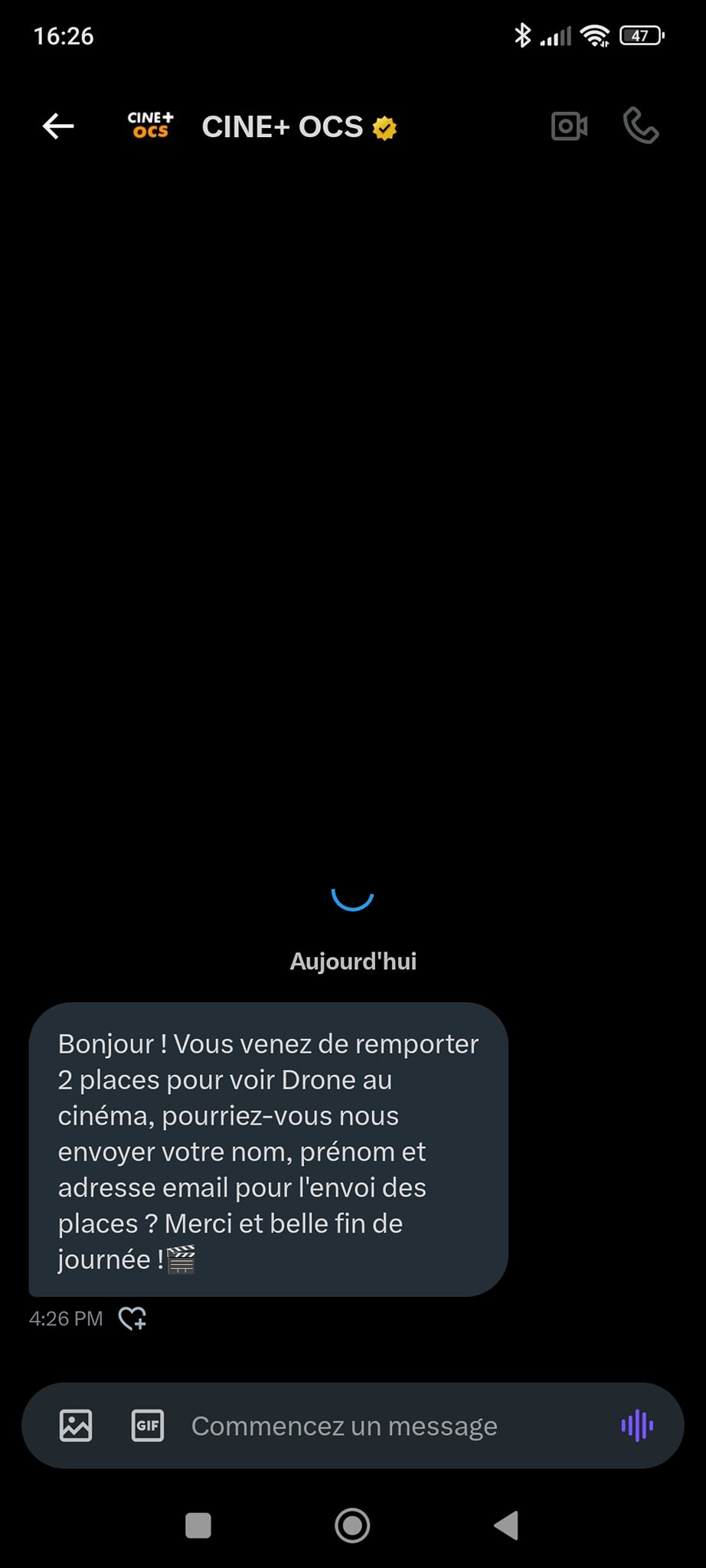
Task: Open the GIF picker
Action: 148,1426
